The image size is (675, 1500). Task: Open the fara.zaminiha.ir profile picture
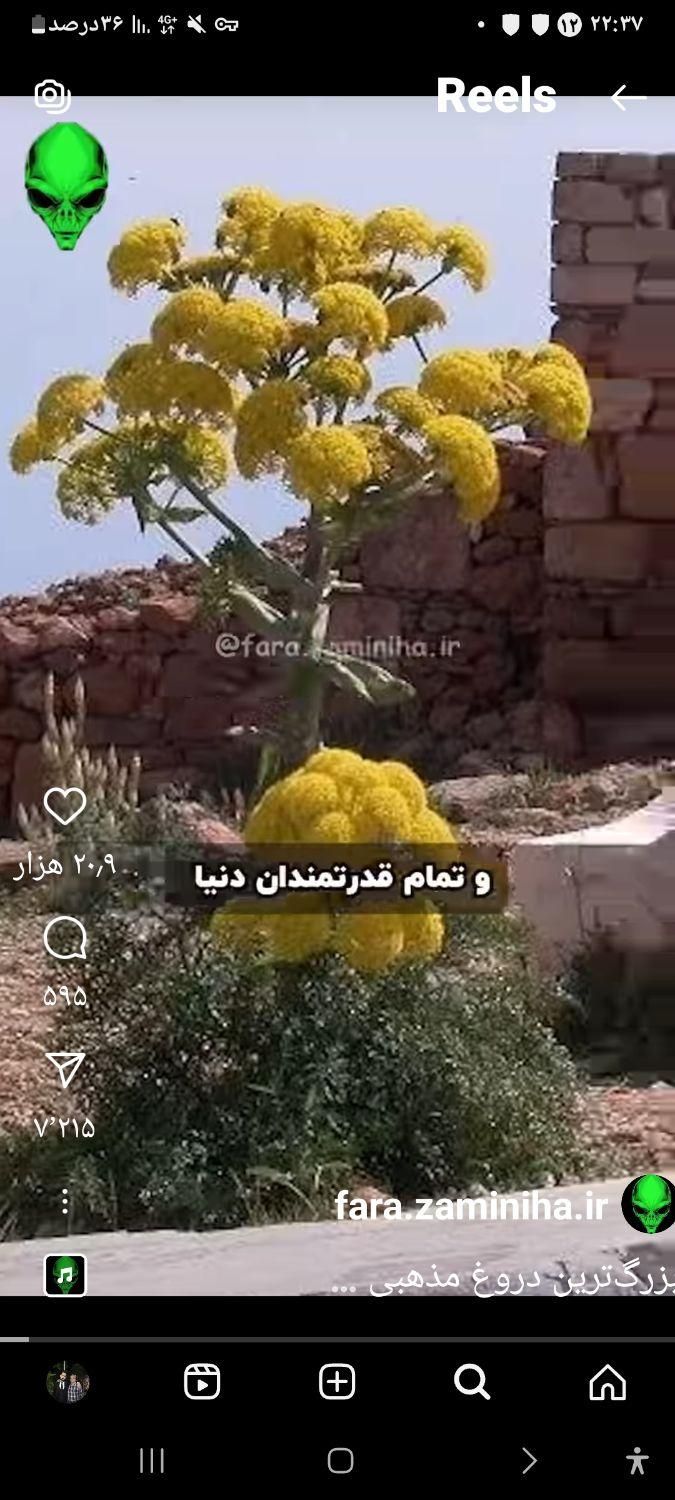coord(648,1204)
